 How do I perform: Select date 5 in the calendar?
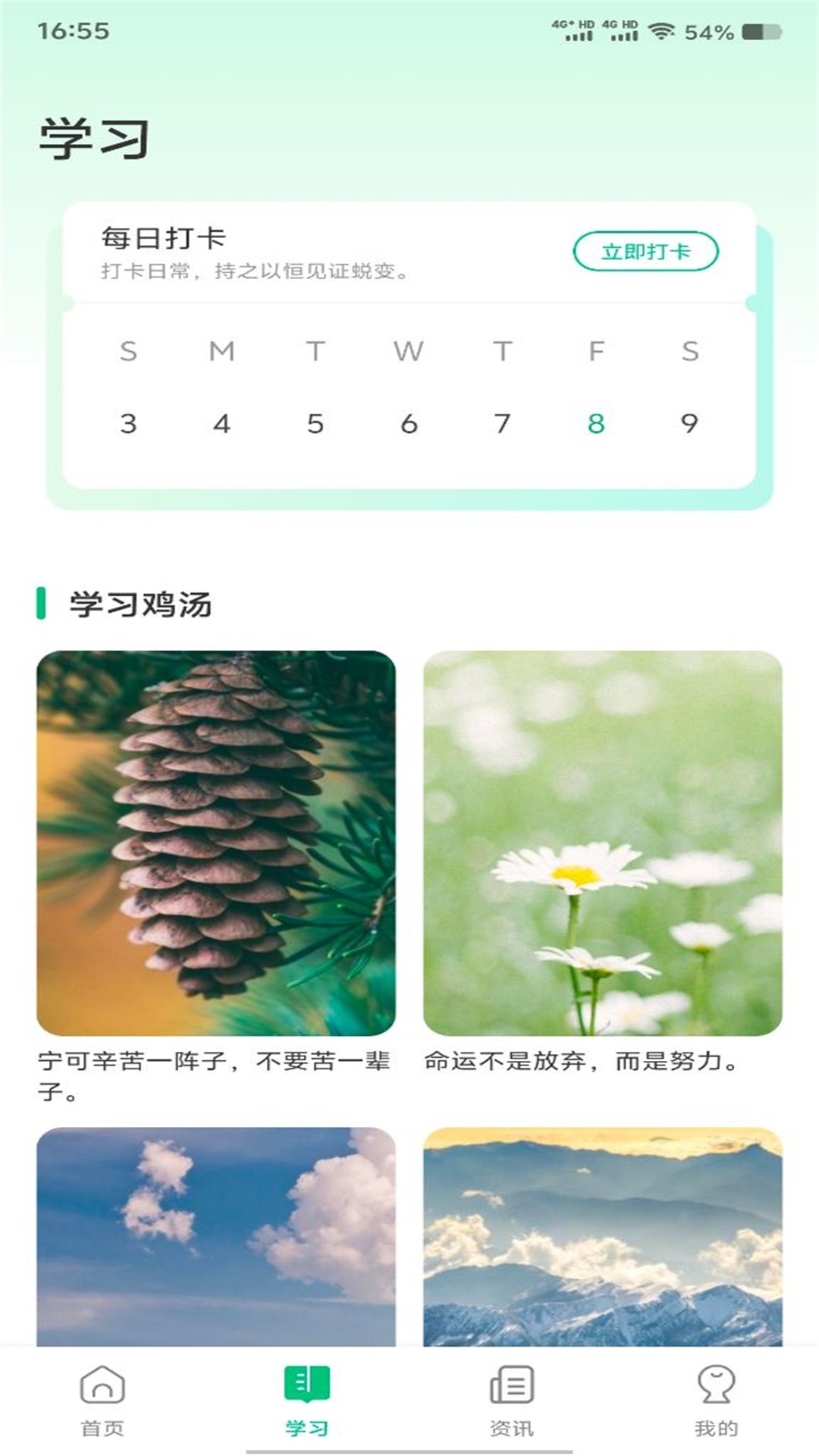(315, 423)
